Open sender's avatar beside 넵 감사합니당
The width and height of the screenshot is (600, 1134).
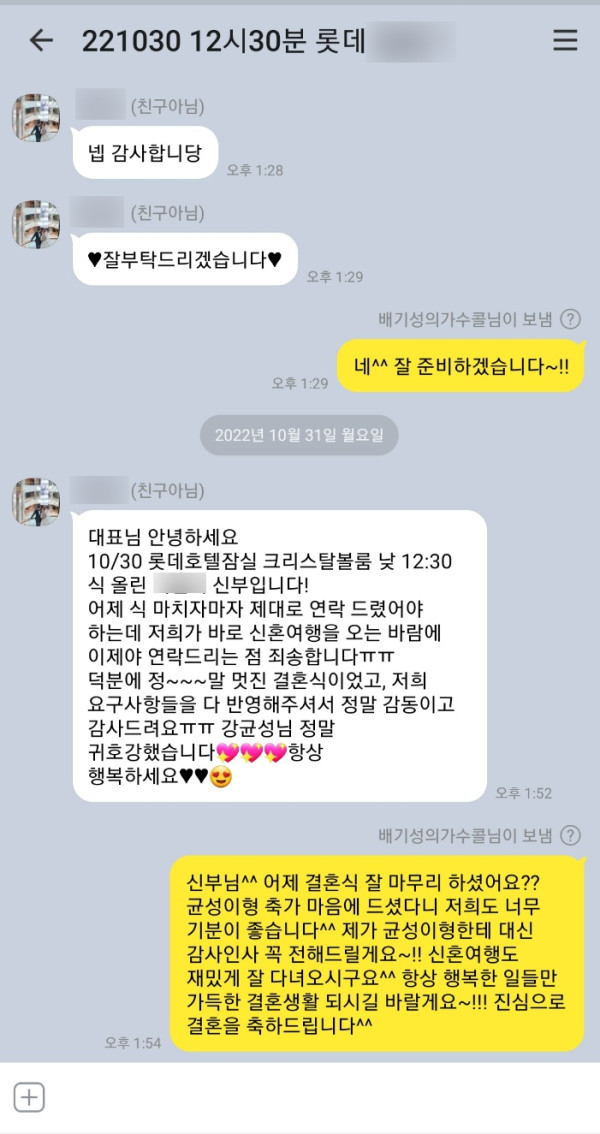coord(36,118)
